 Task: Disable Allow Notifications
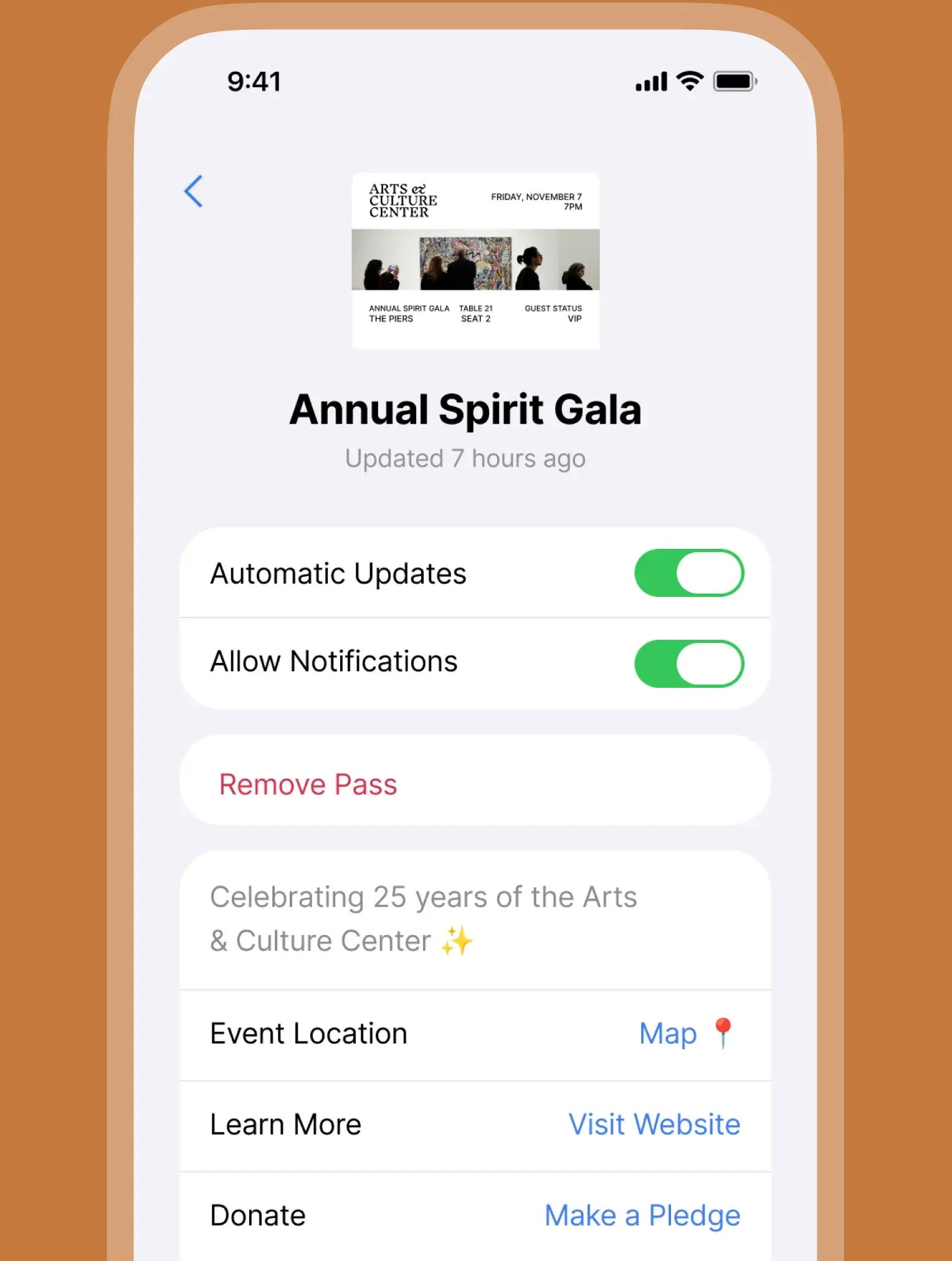688,664
